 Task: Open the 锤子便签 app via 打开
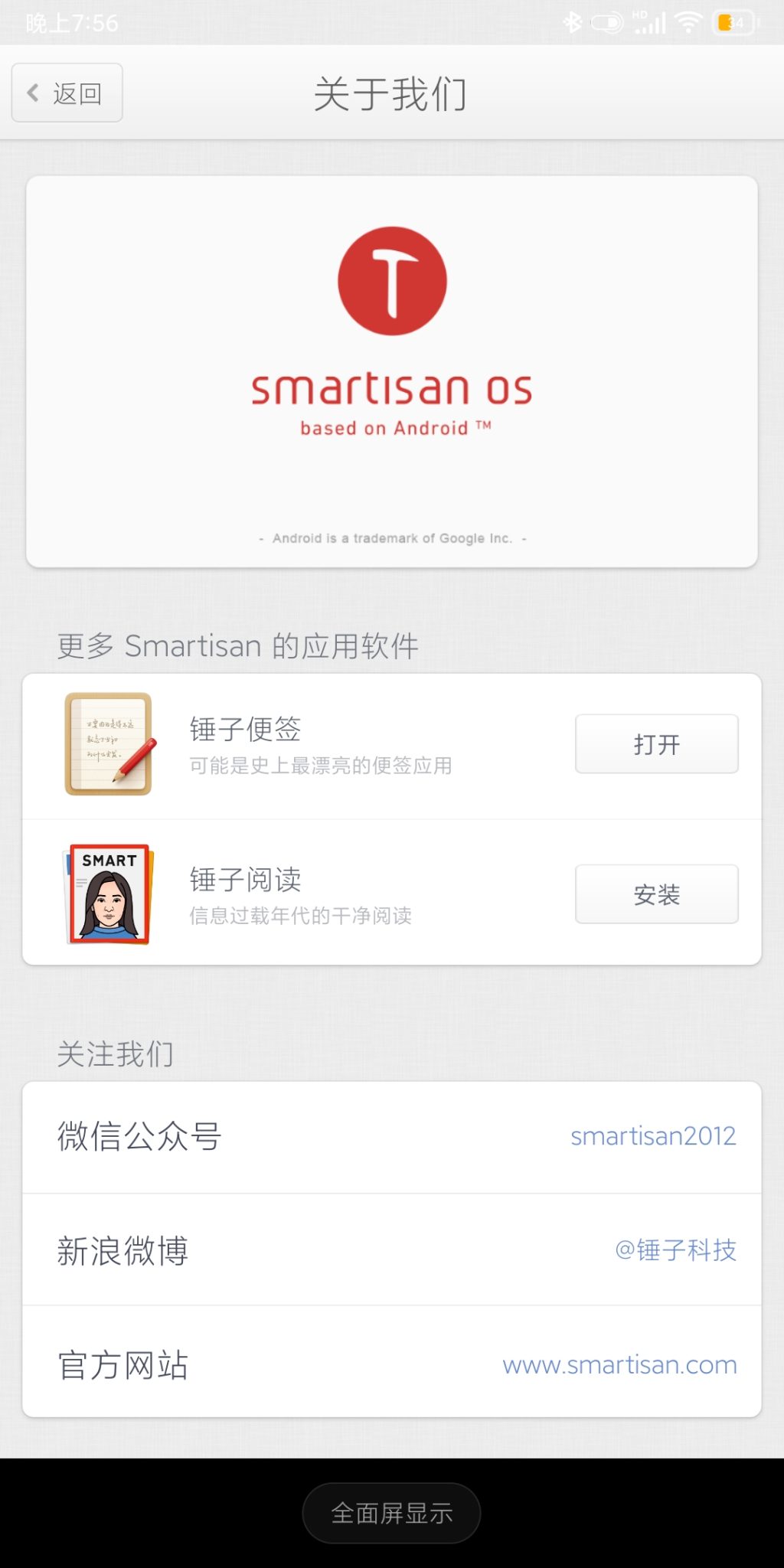[x=656, y=744]
